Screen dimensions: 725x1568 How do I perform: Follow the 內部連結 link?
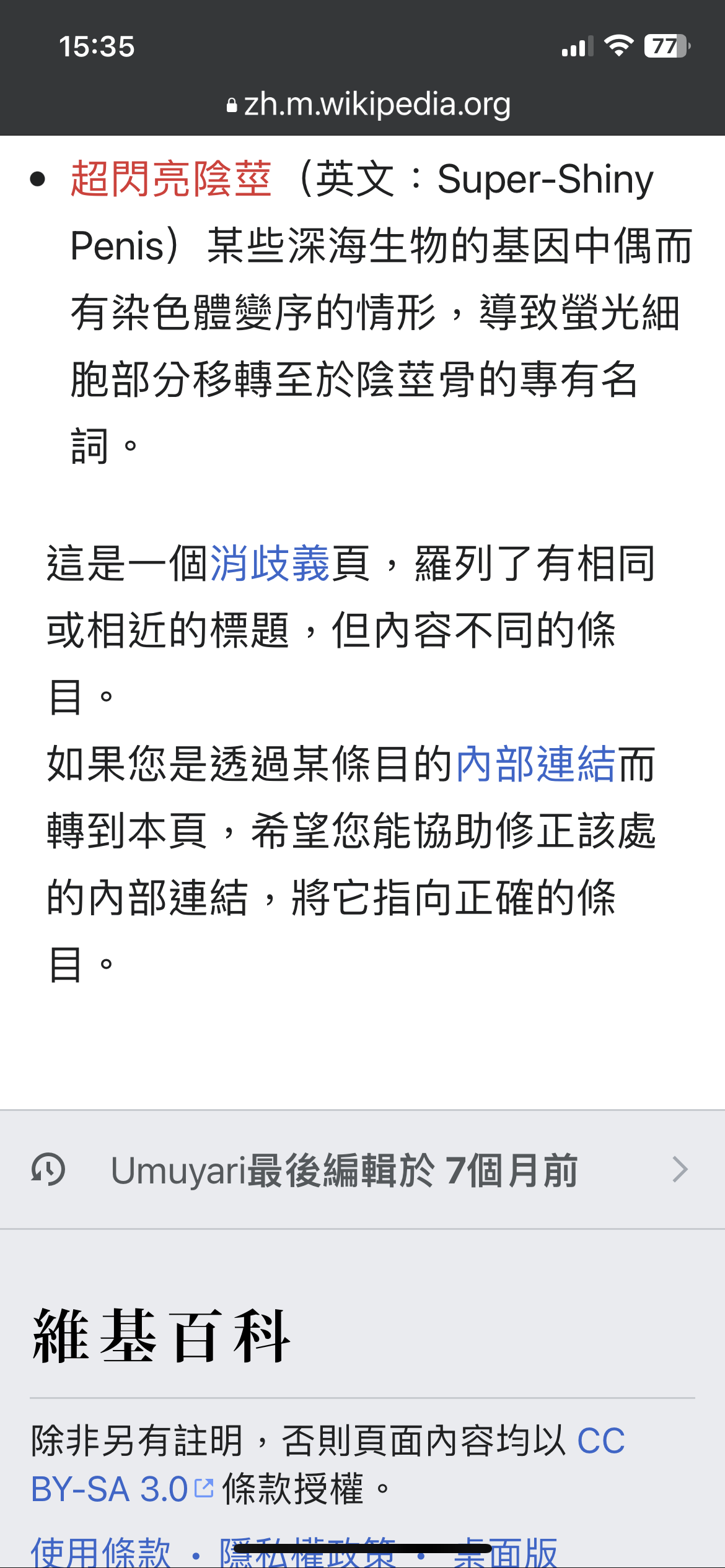(535, 764)
